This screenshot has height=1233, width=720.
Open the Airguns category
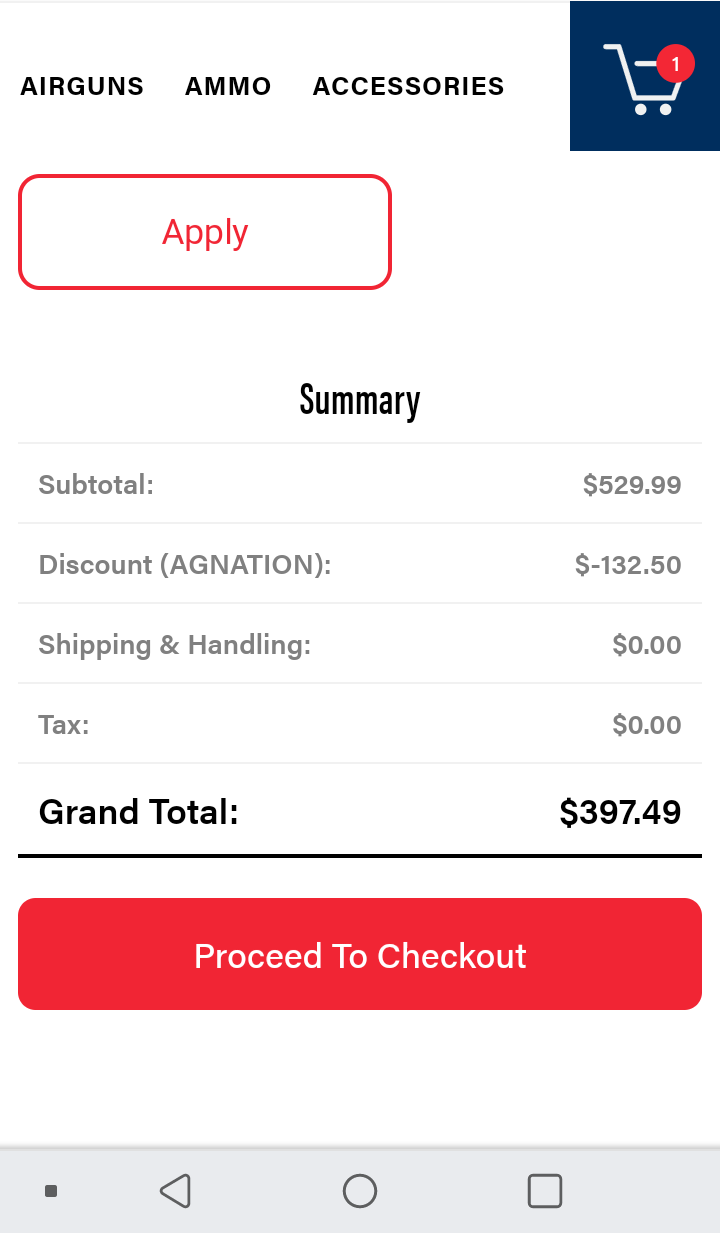click(82, 87)
